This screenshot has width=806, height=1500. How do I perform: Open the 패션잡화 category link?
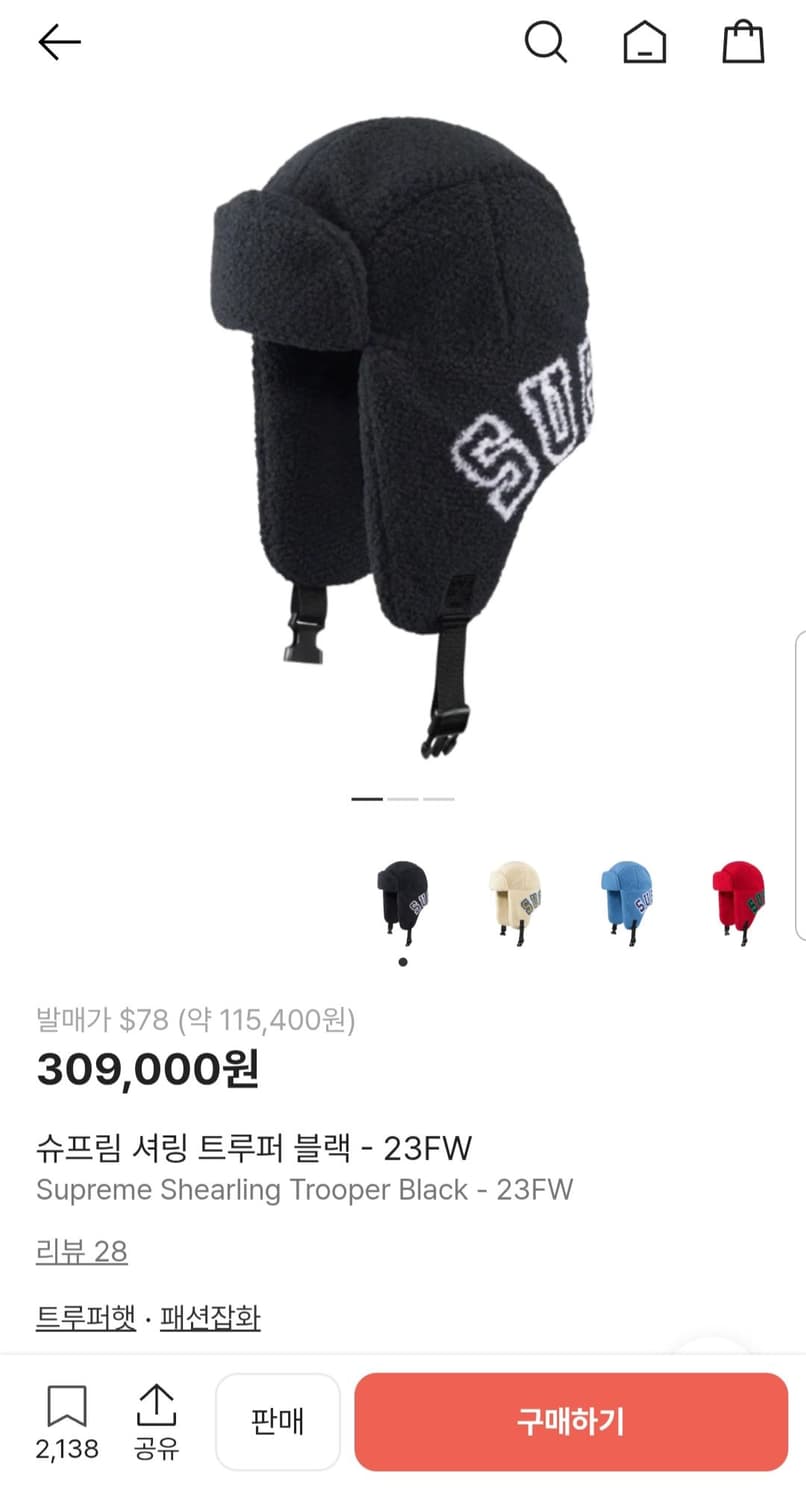(207, 1318)
